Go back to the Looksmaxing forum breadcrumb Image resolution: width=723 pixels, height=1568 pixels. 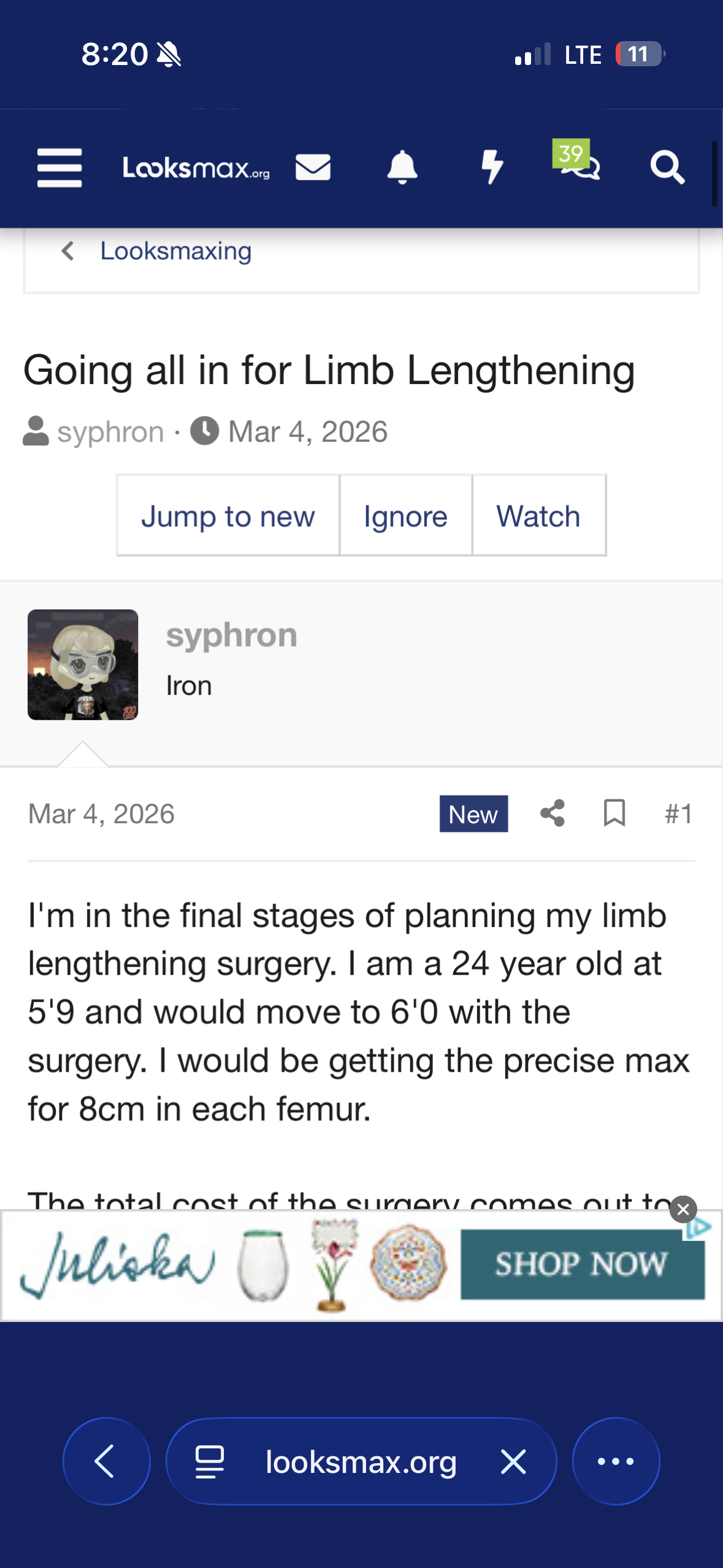(175, 251)
